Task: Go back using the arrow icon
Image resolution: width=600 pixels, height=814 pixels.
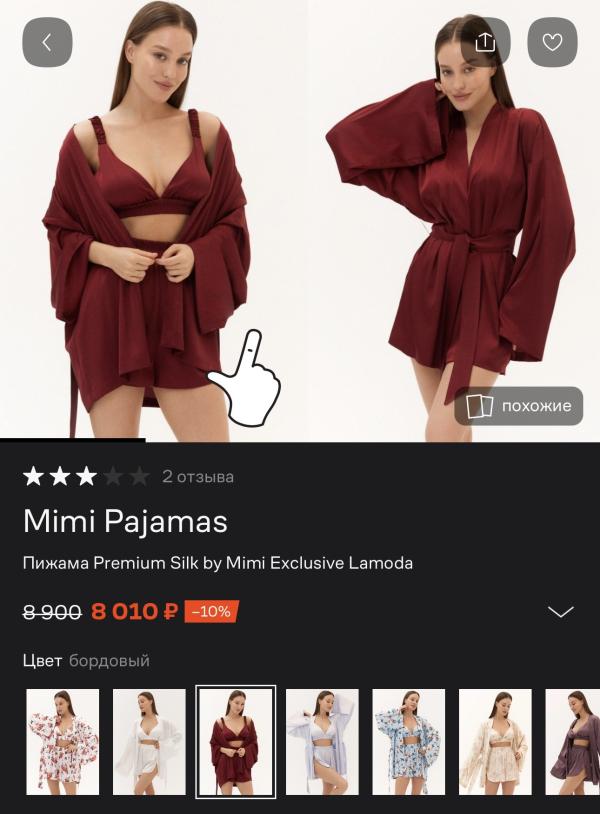Action: [x=47, y=42]
